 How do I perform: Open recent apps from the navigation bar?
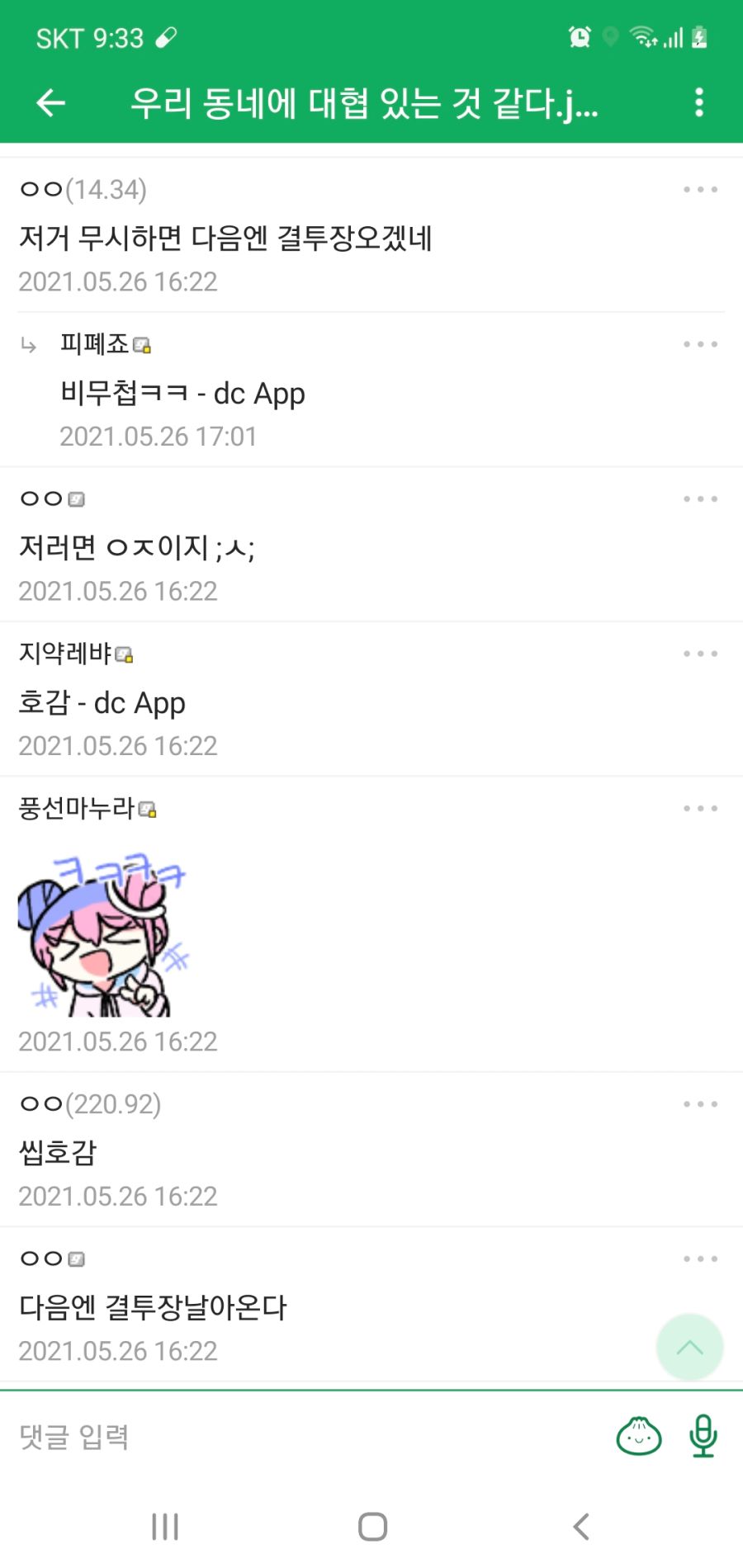(165, 1527)
